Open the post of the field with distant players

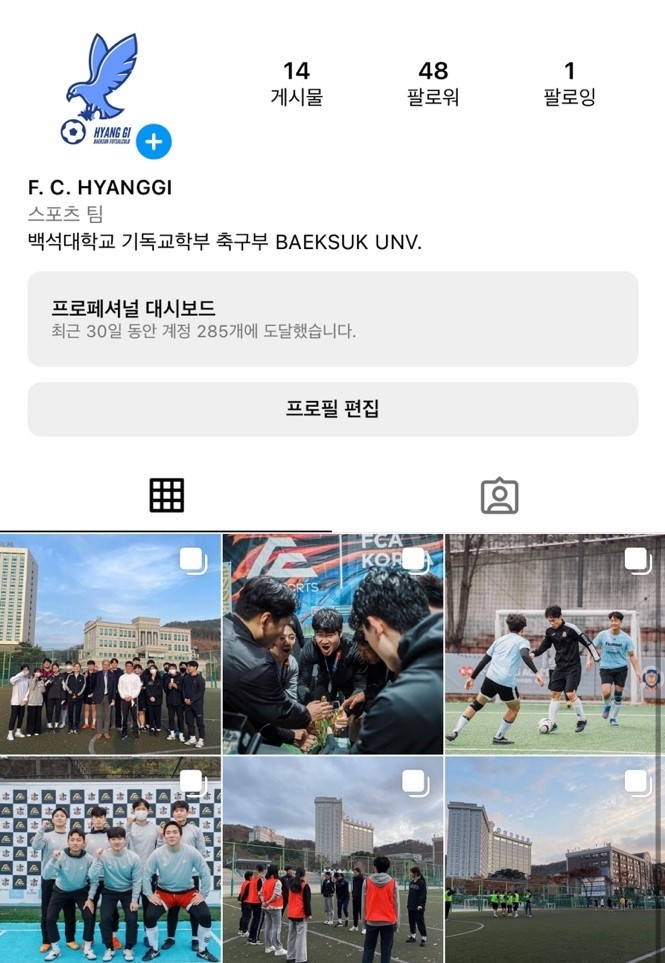coord(555,860)
